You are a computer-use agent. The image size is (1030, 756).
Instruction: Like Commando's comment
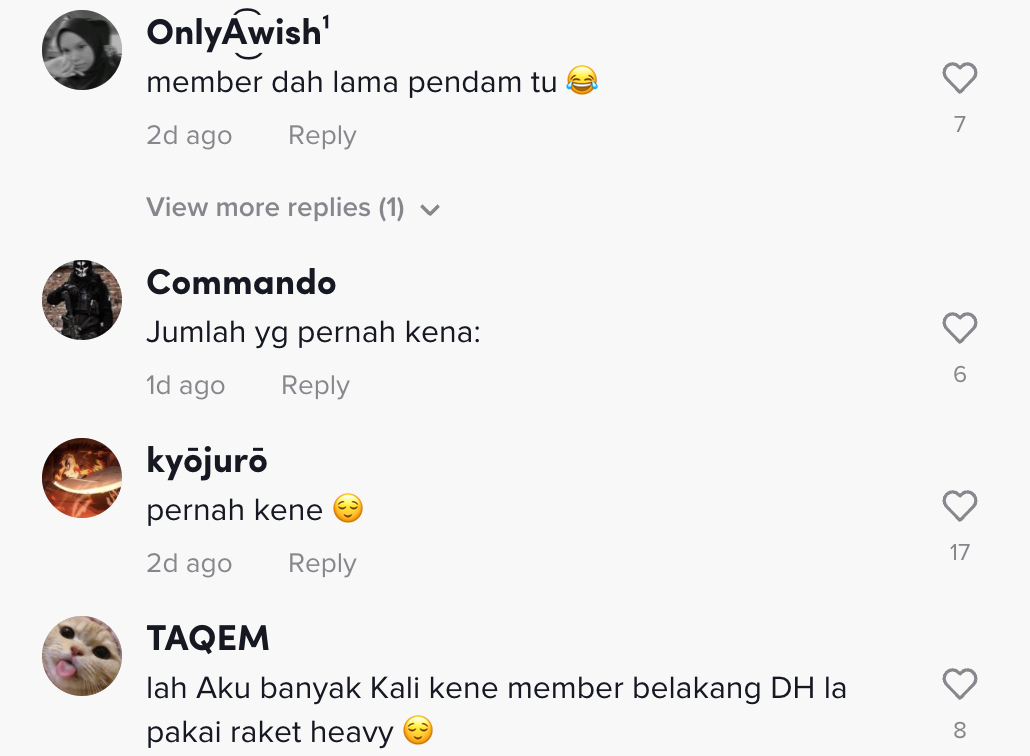(x=959, y=328)
